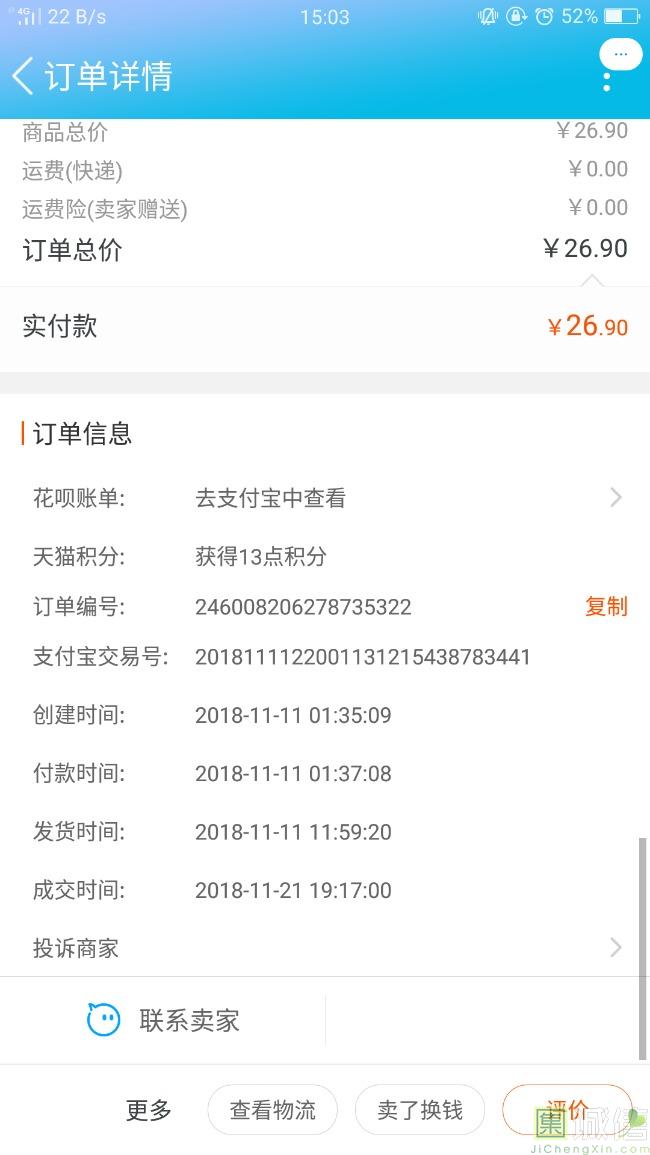Tap 评价 to review the order

pos(567,1109)
